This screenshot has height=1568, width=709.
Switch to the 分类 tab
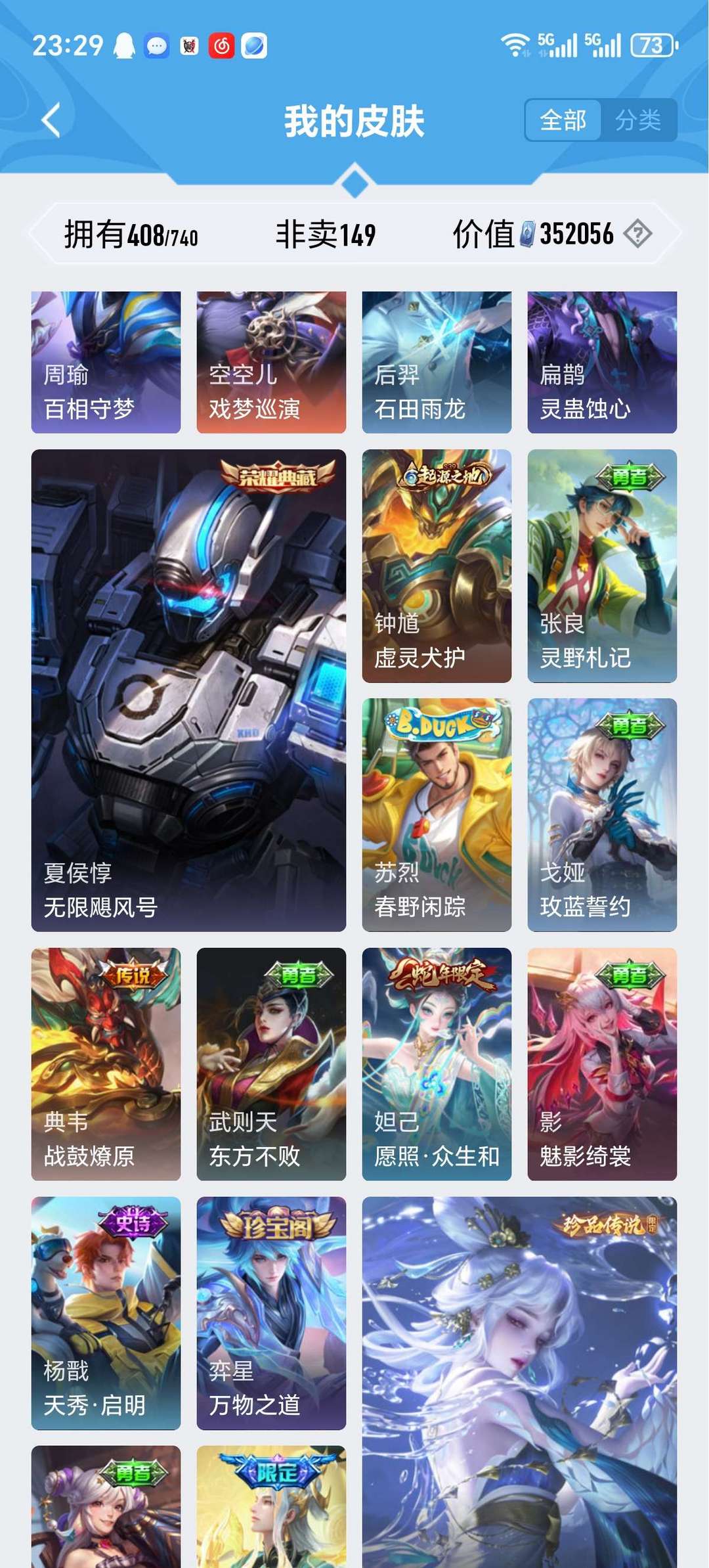tap(638, 120)
